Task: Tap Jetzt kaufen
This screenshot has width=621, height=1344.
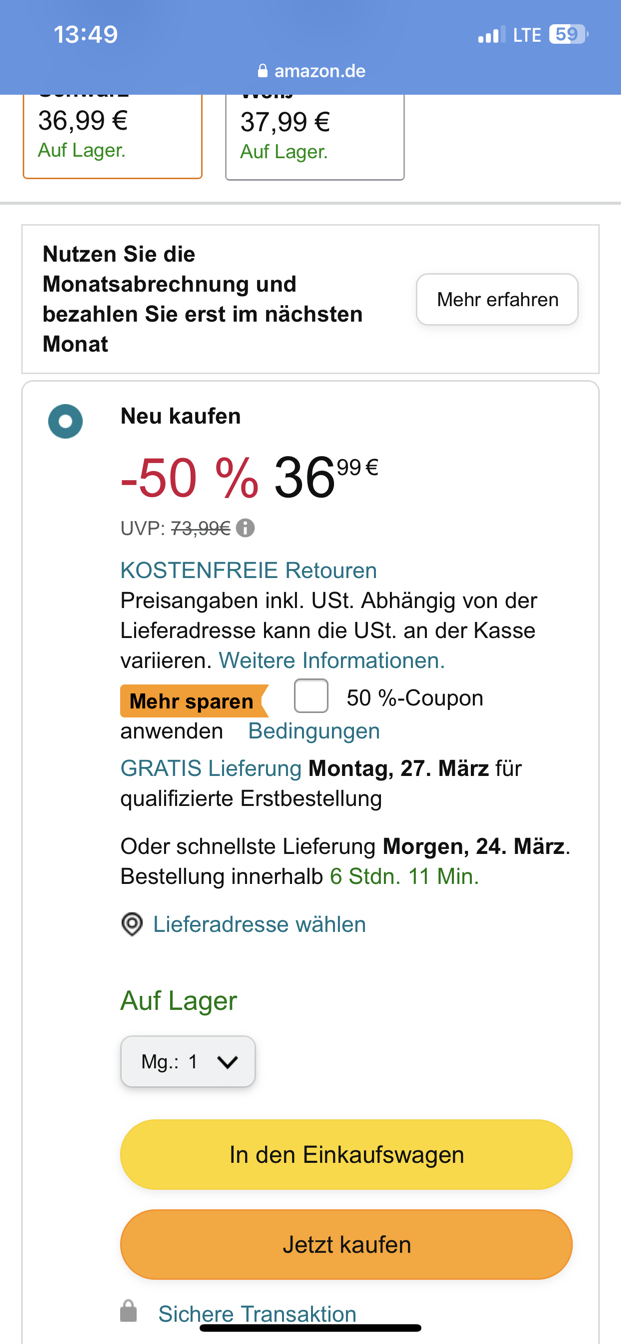Action: click(346, 1244)
